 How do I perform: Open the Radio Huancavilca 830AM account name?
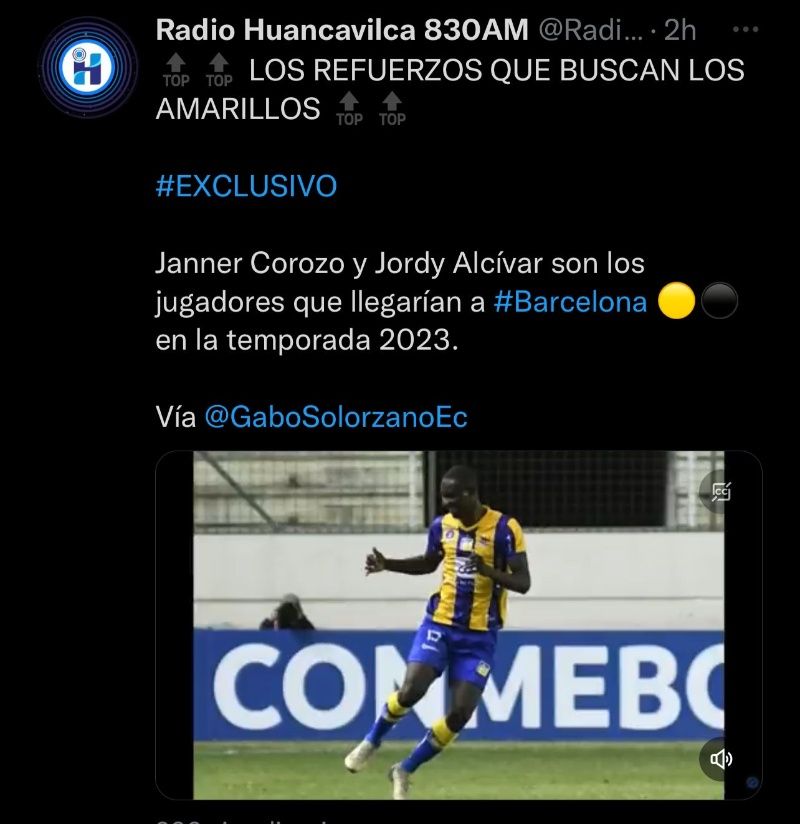pos(342,30)
